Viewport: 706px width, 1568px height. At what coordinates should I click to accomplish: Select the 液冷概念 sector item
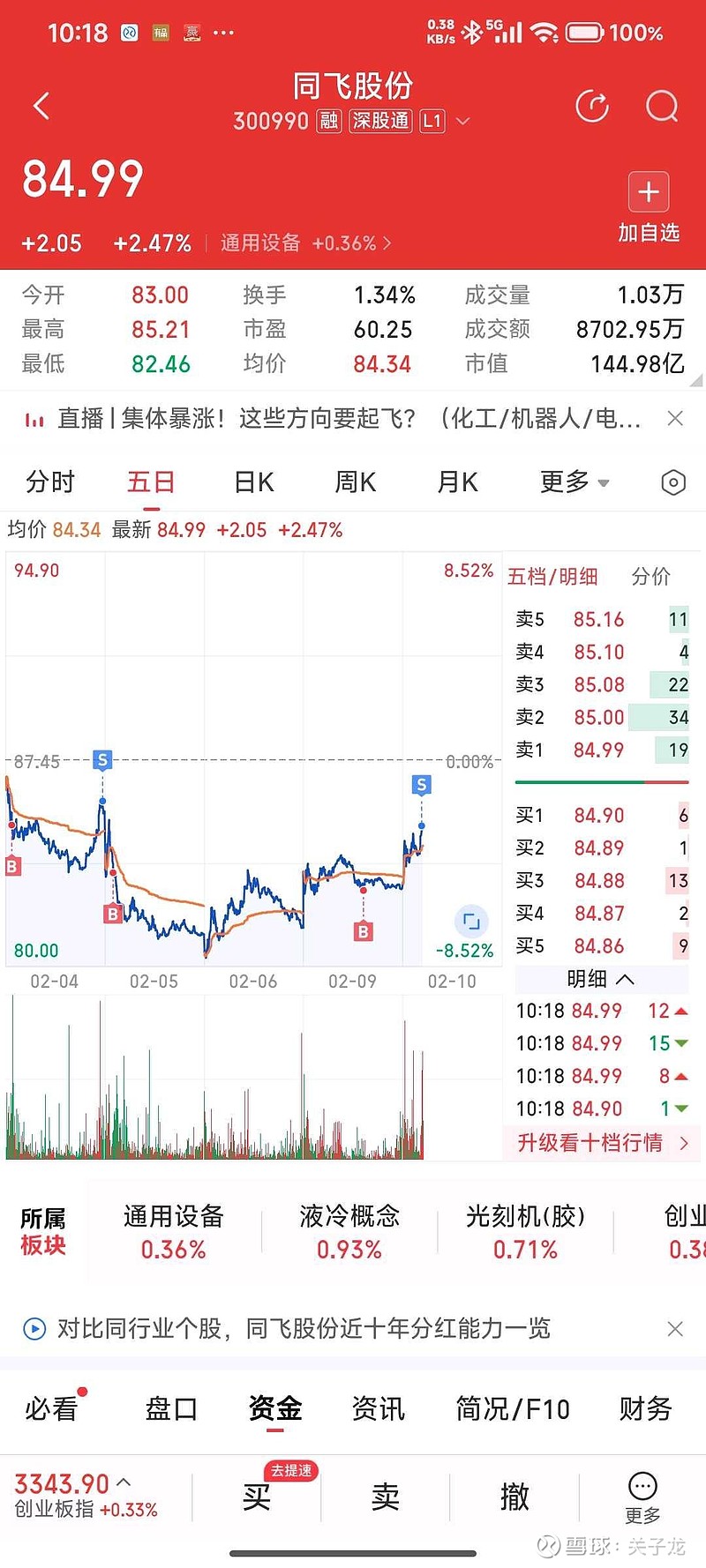(x=348, y=1231)
